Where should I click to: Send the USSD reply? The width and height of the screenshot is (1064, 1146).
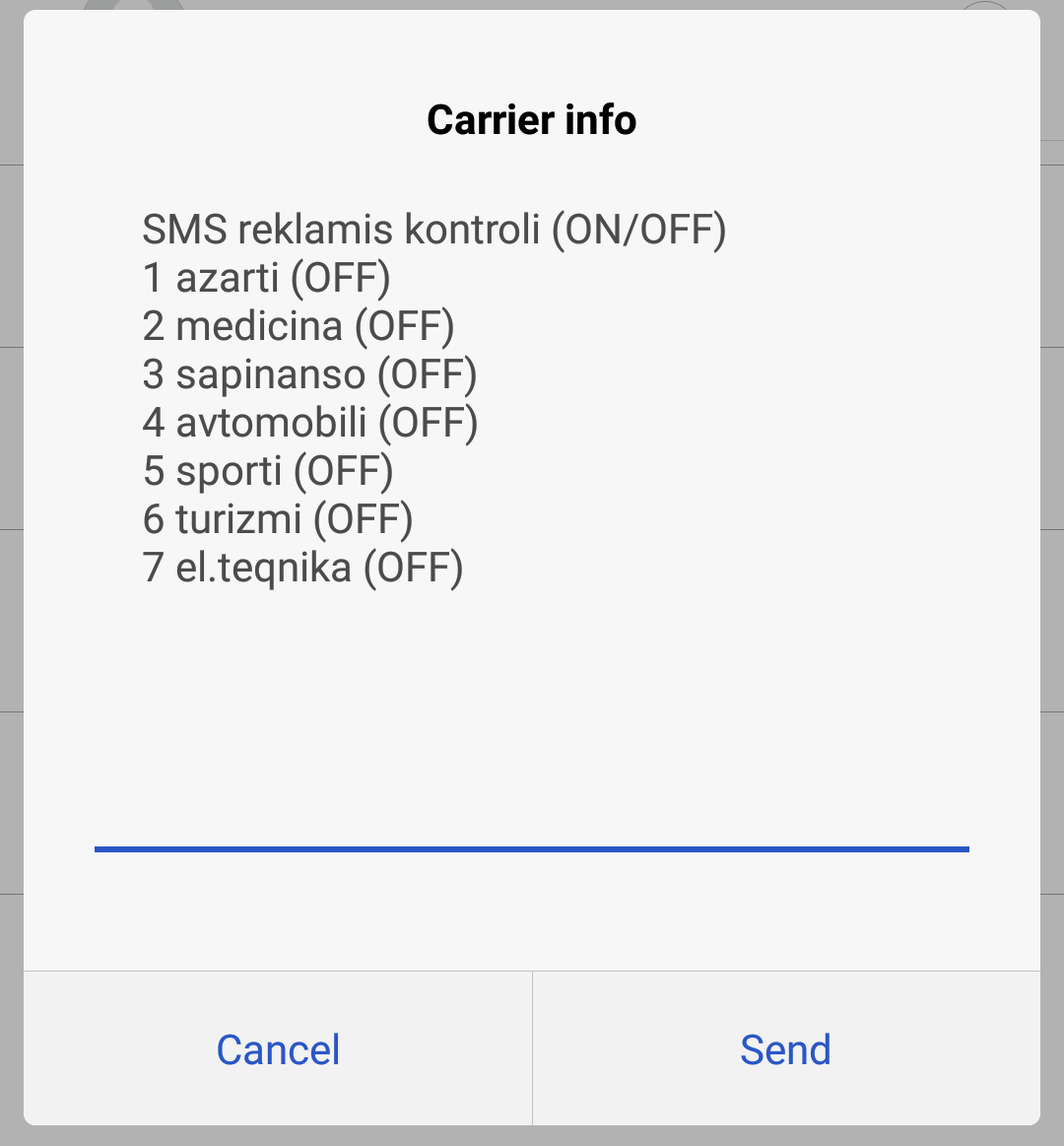(x=785, y=1049)
